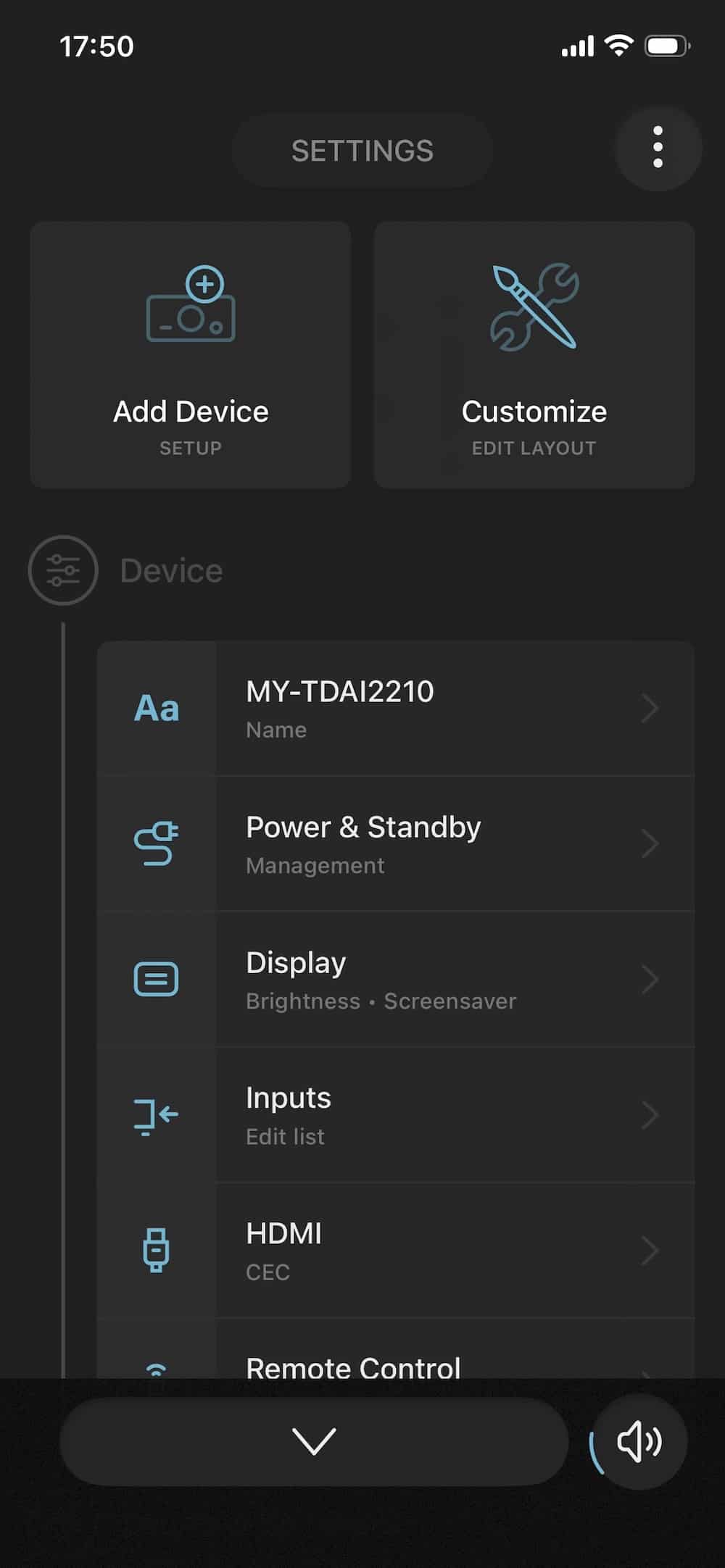Collapse settings with the down chevron bar

point(313,1441)
